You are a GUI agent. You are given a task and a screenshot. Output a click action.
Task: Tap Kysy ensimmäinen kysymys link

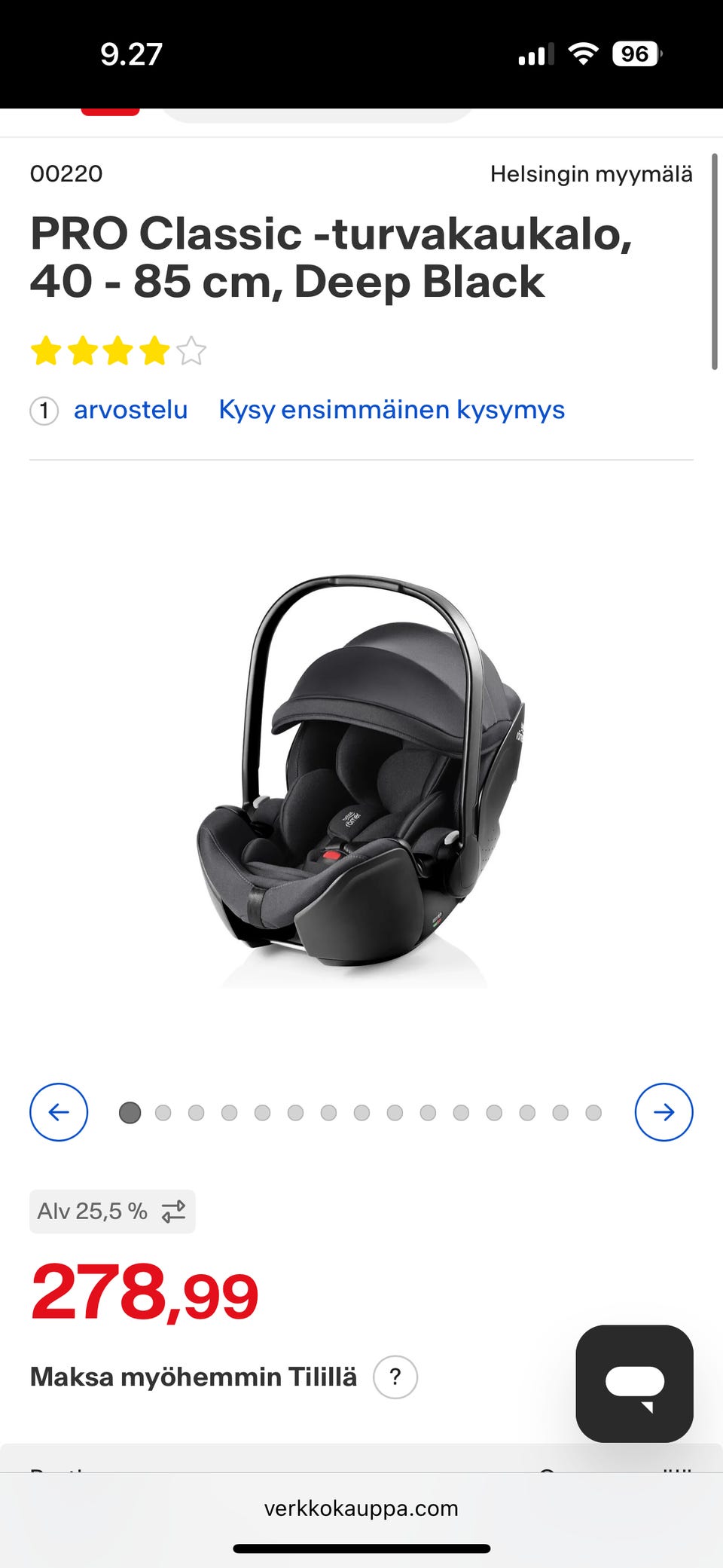tap(392, 410)
